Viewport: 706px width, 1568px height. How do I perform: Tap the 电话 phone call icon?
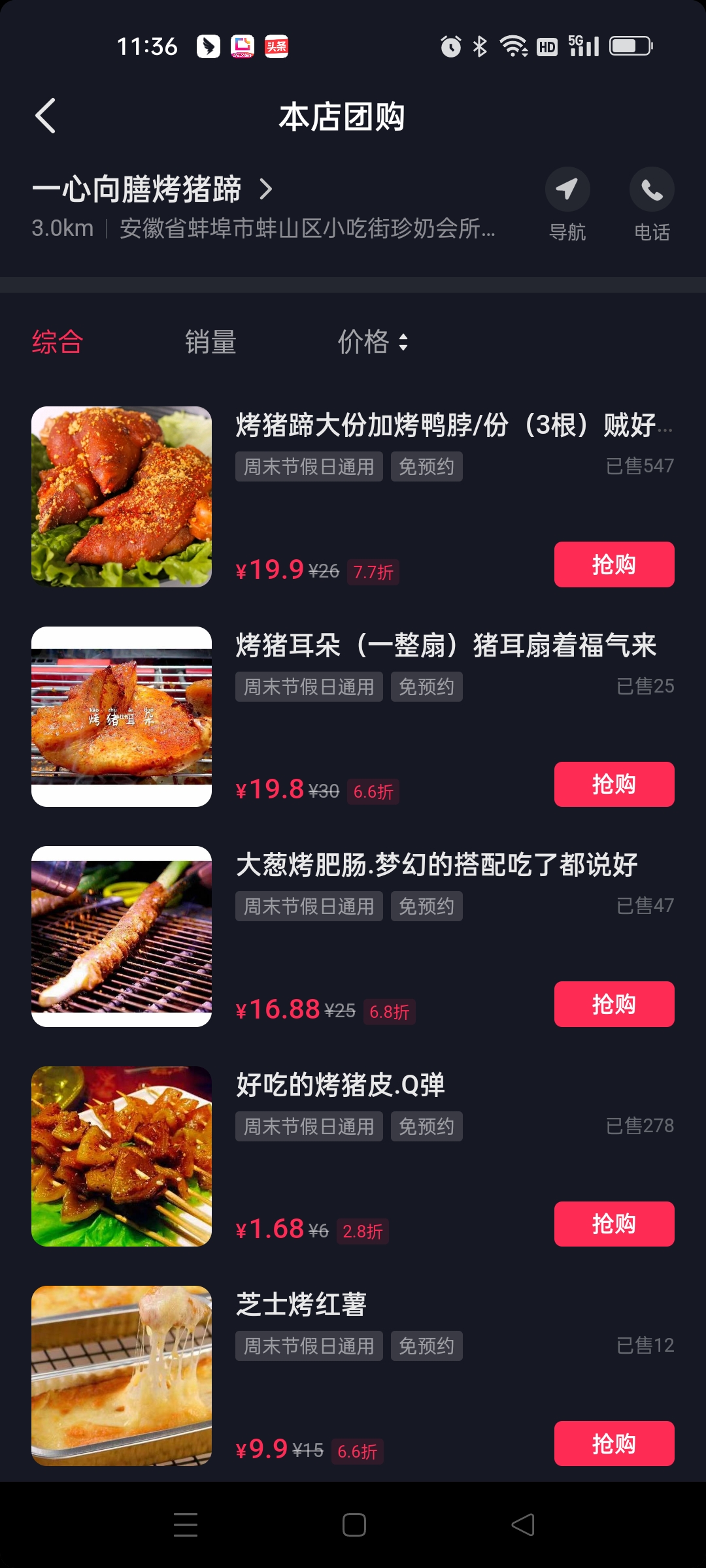point(652,189)
